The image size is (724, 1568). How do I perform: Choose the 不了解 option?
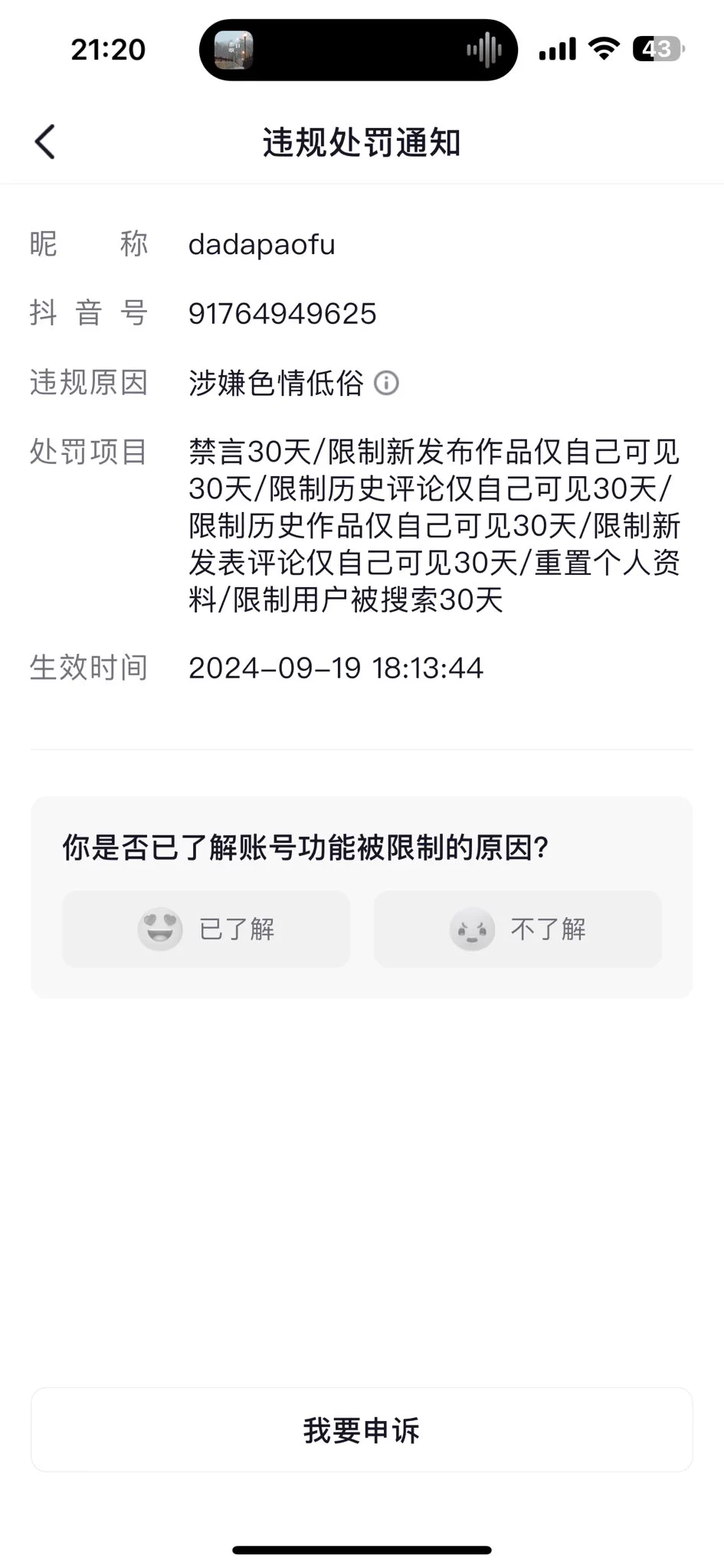click(517, 929)
